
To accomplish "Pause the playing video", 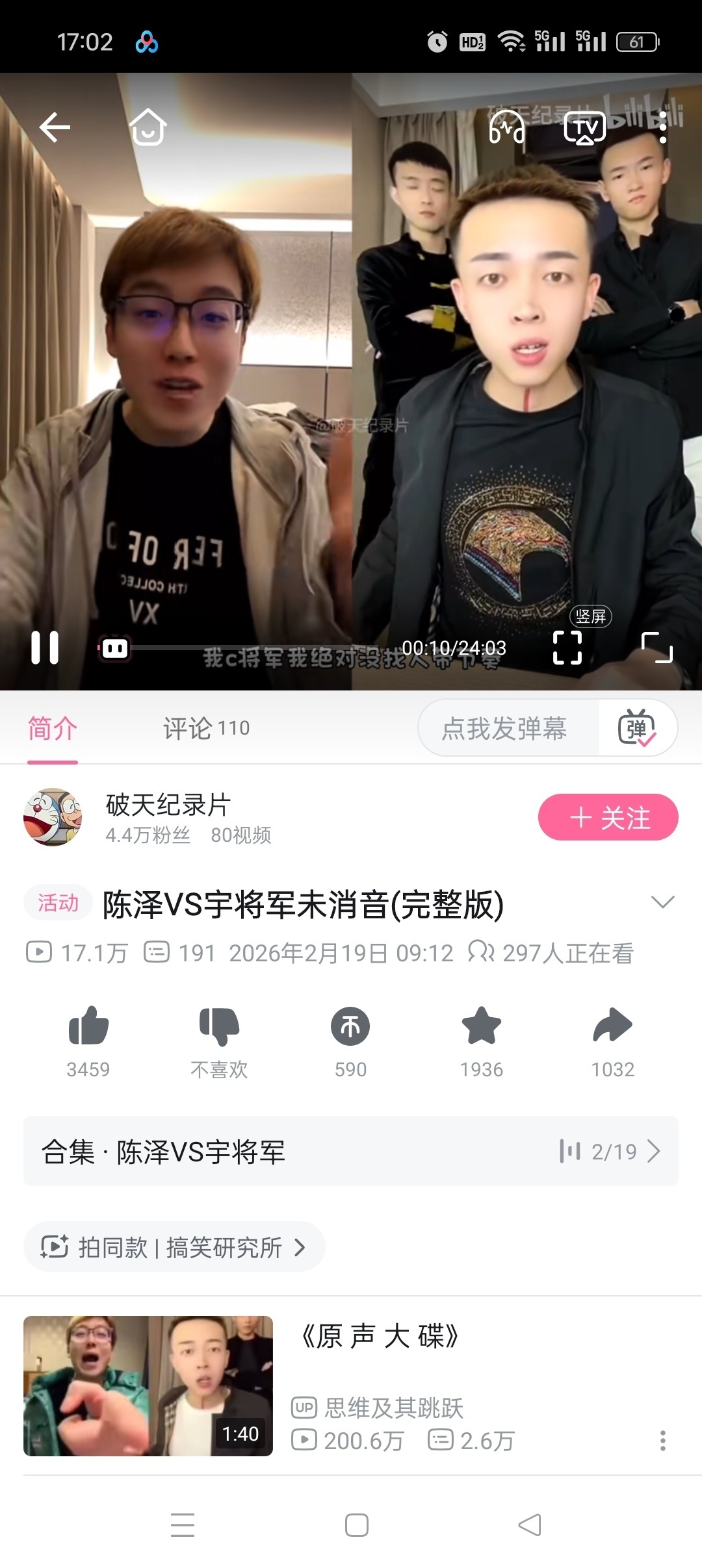I will [45, 648].
